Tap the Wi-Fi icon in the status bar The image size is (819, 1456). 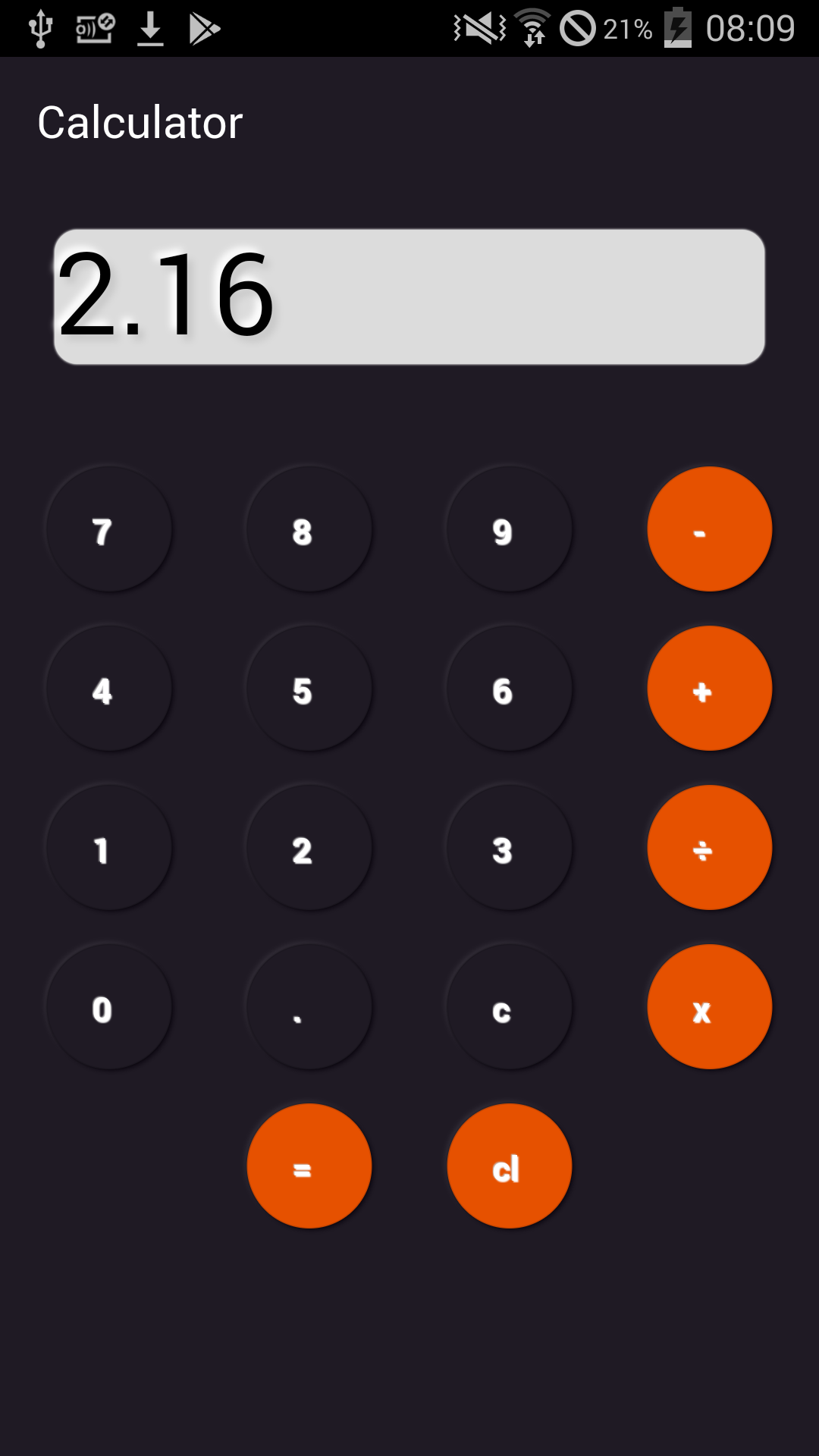coord(531,29)
